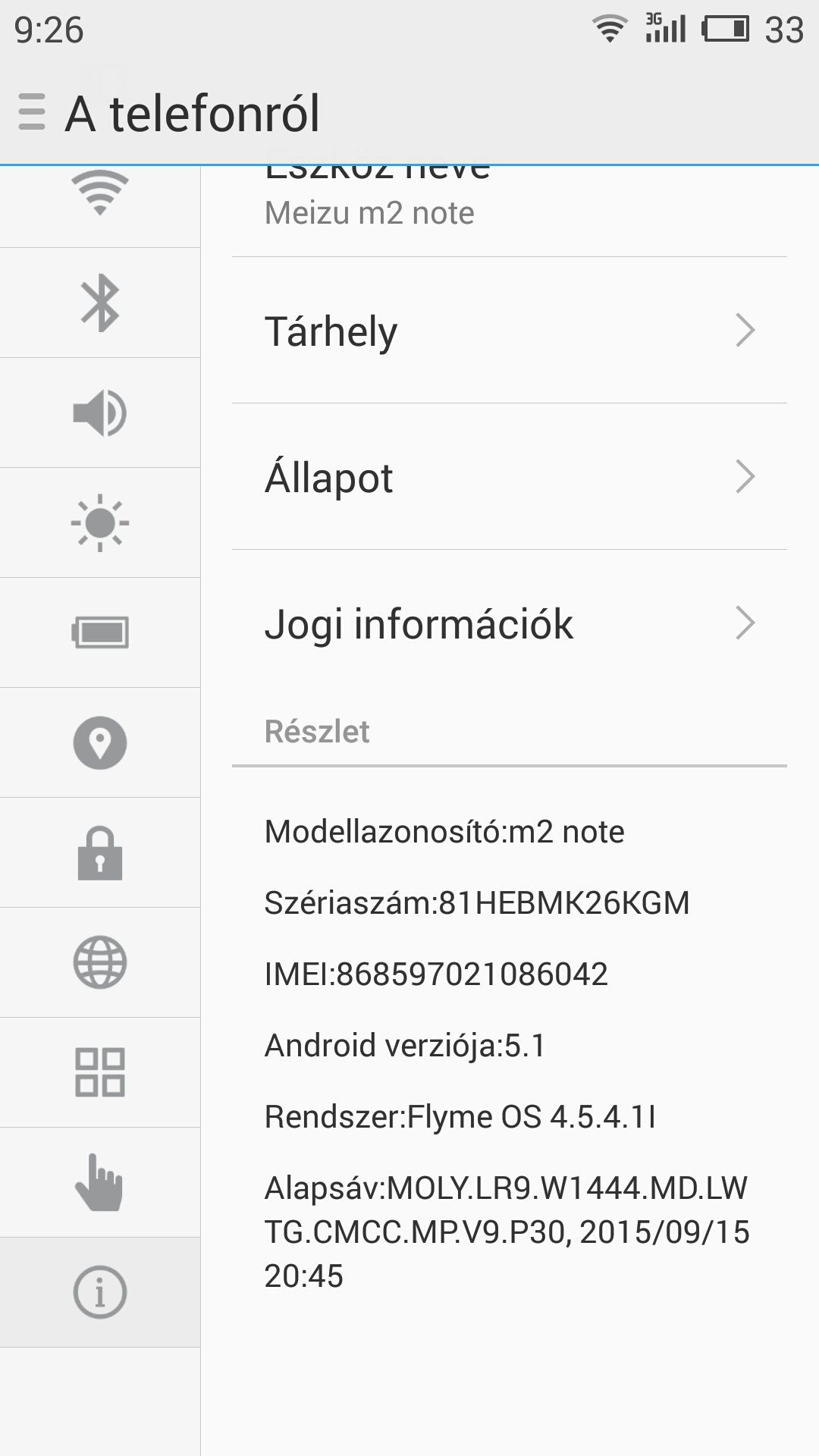
Task: Tap the device name Meizu m2 note
Action: point(369,213)
